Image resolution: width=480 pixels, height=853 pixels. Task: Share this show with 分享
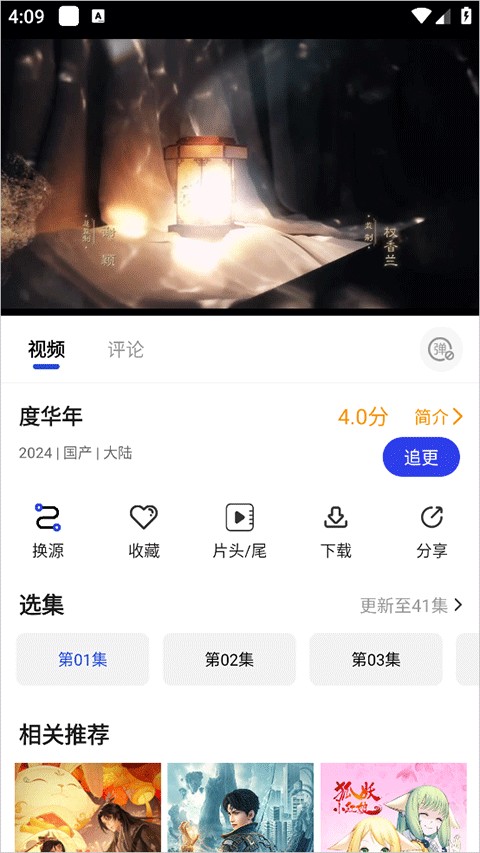click(x=432, y=531)
